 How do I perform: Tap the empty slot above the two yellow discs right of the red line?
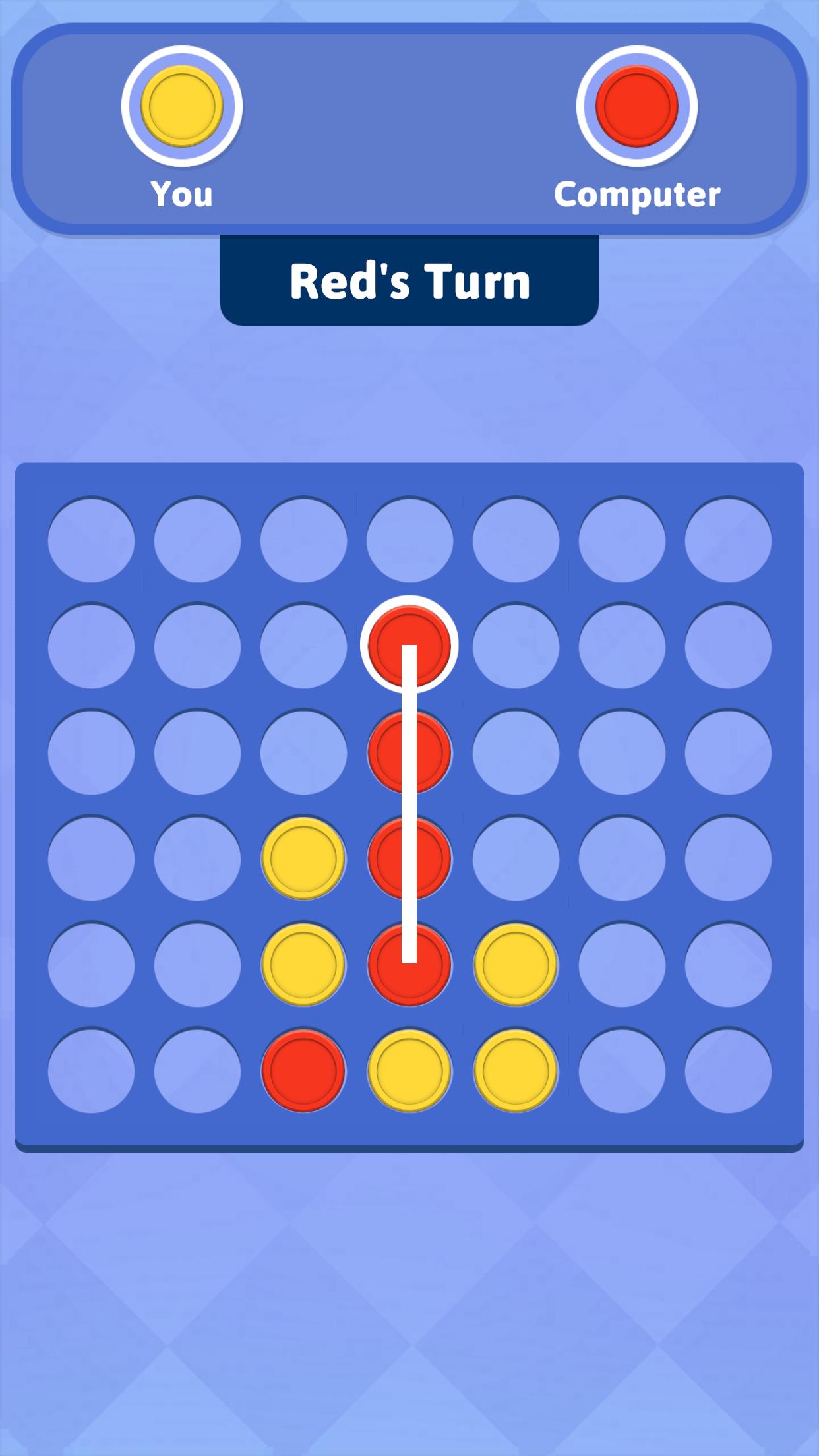pos(516,859)
